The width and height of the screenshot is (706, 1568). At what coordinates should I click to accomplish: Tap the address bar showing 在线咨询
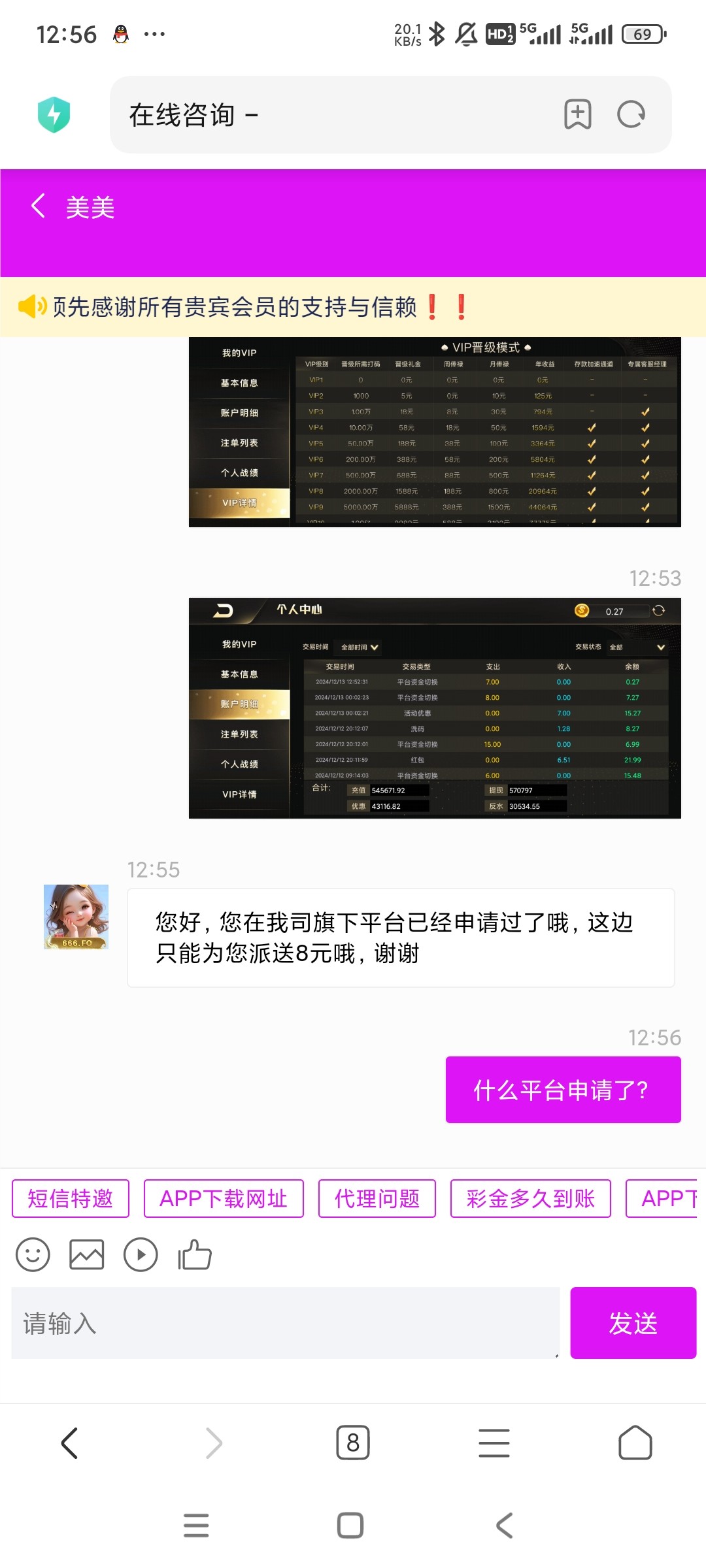[327, 114]
